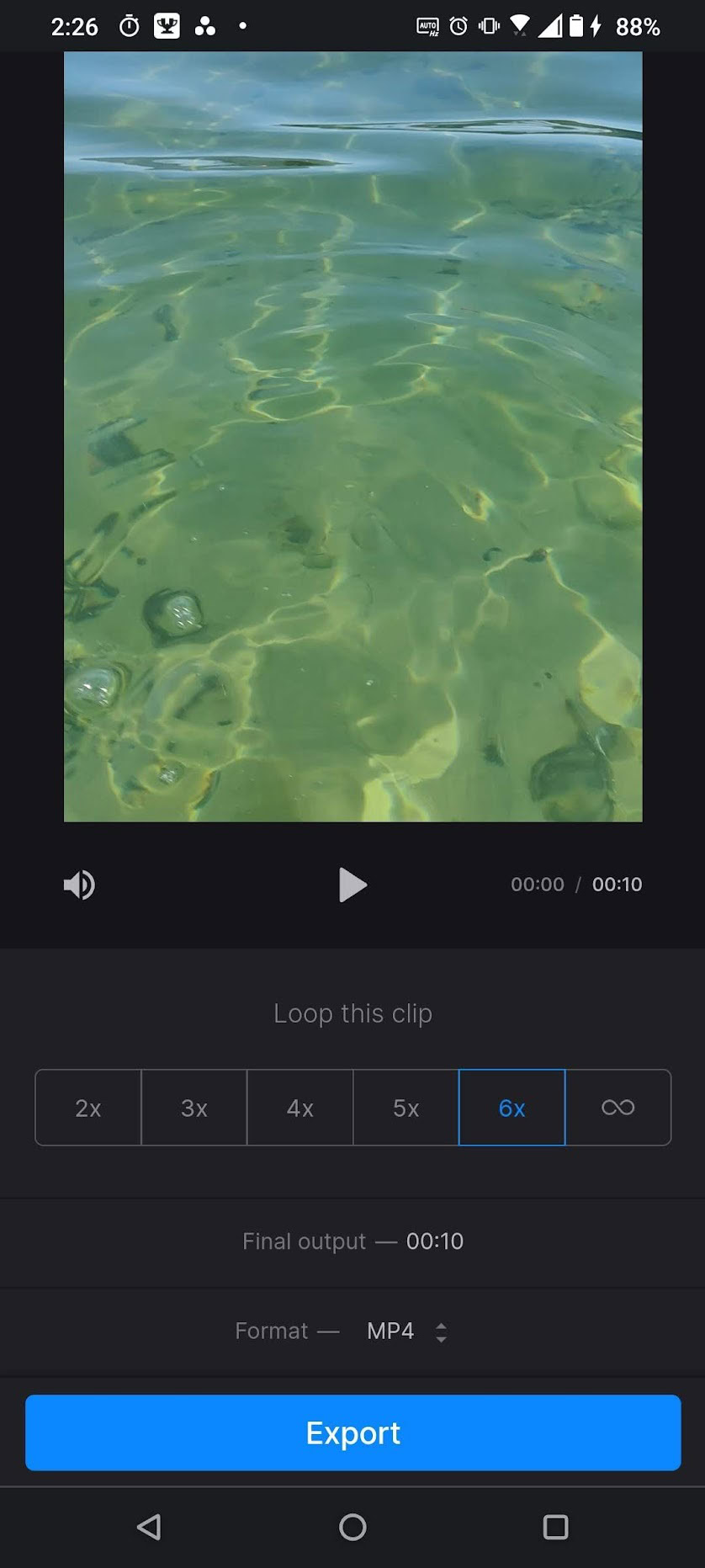Go back with system back button
The image size is (705, 1568).
tap(149, 1527)
